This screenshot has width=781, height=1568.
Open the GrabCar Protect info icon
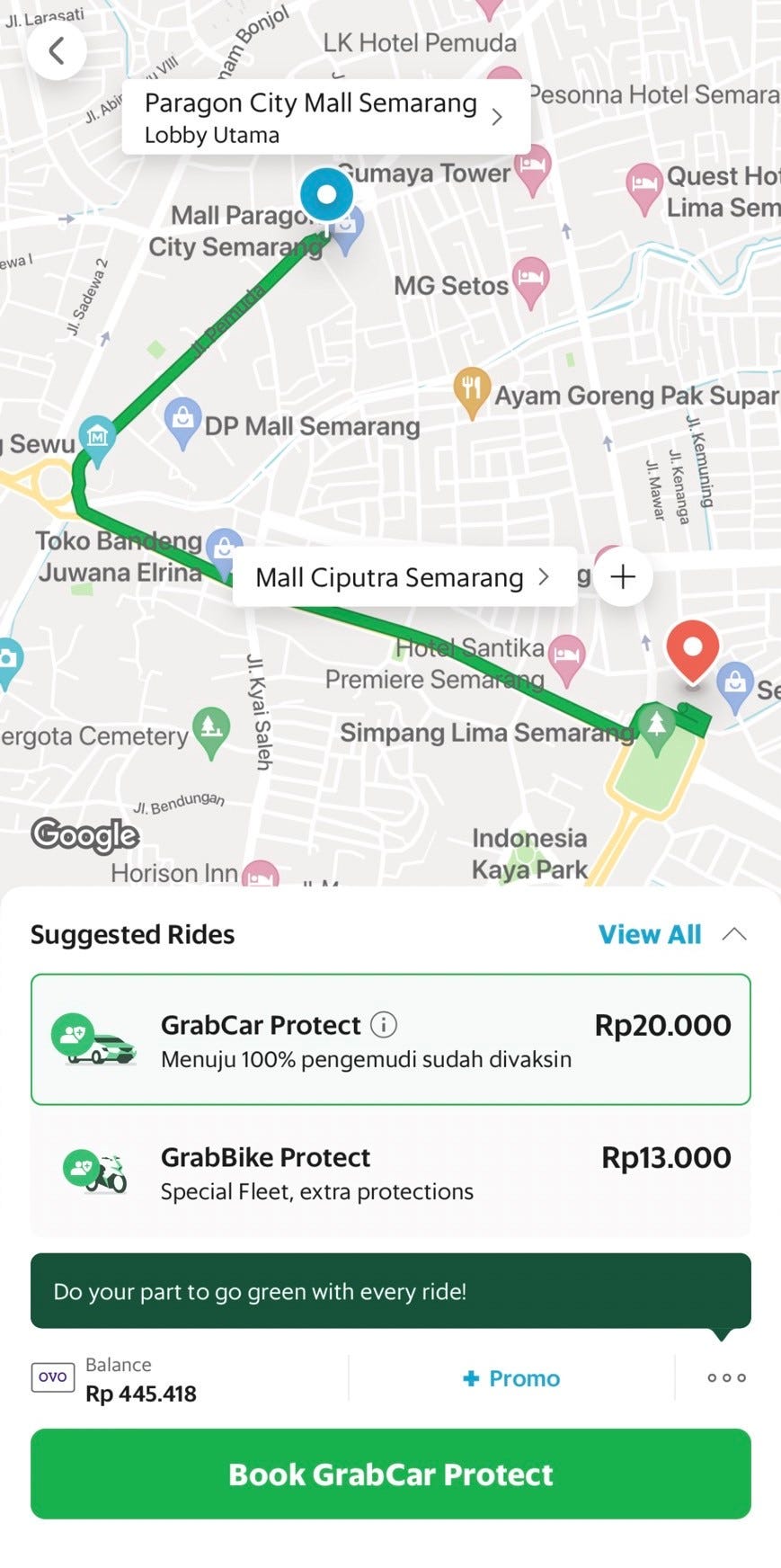[385, 1024]
